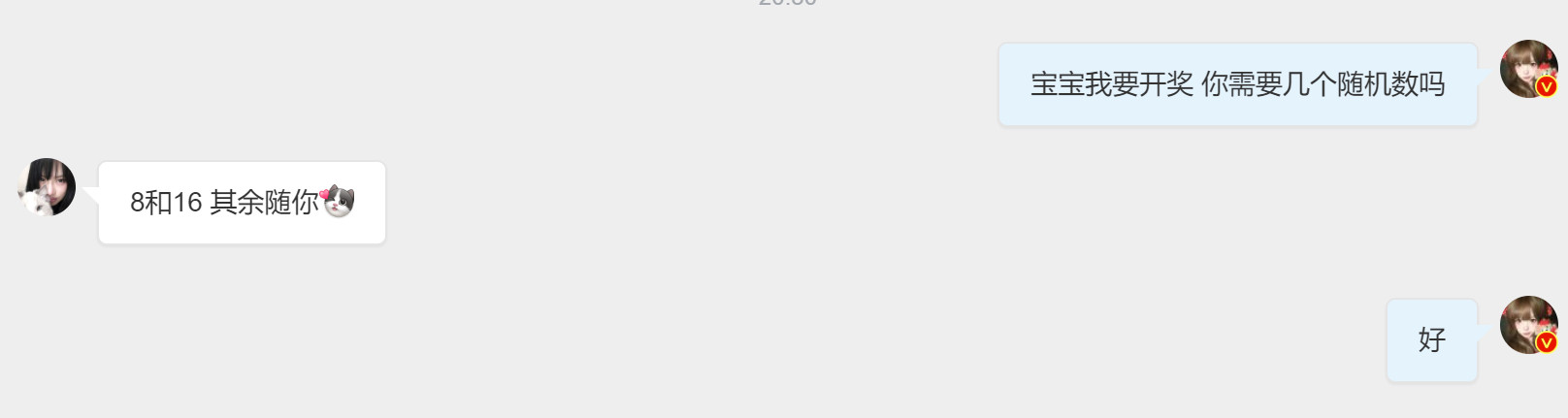Viewport: 1568px width, 418px height.
Task: Open the avatar beside the "8和16 其余随你" message
Action: [x=47, y=187]
